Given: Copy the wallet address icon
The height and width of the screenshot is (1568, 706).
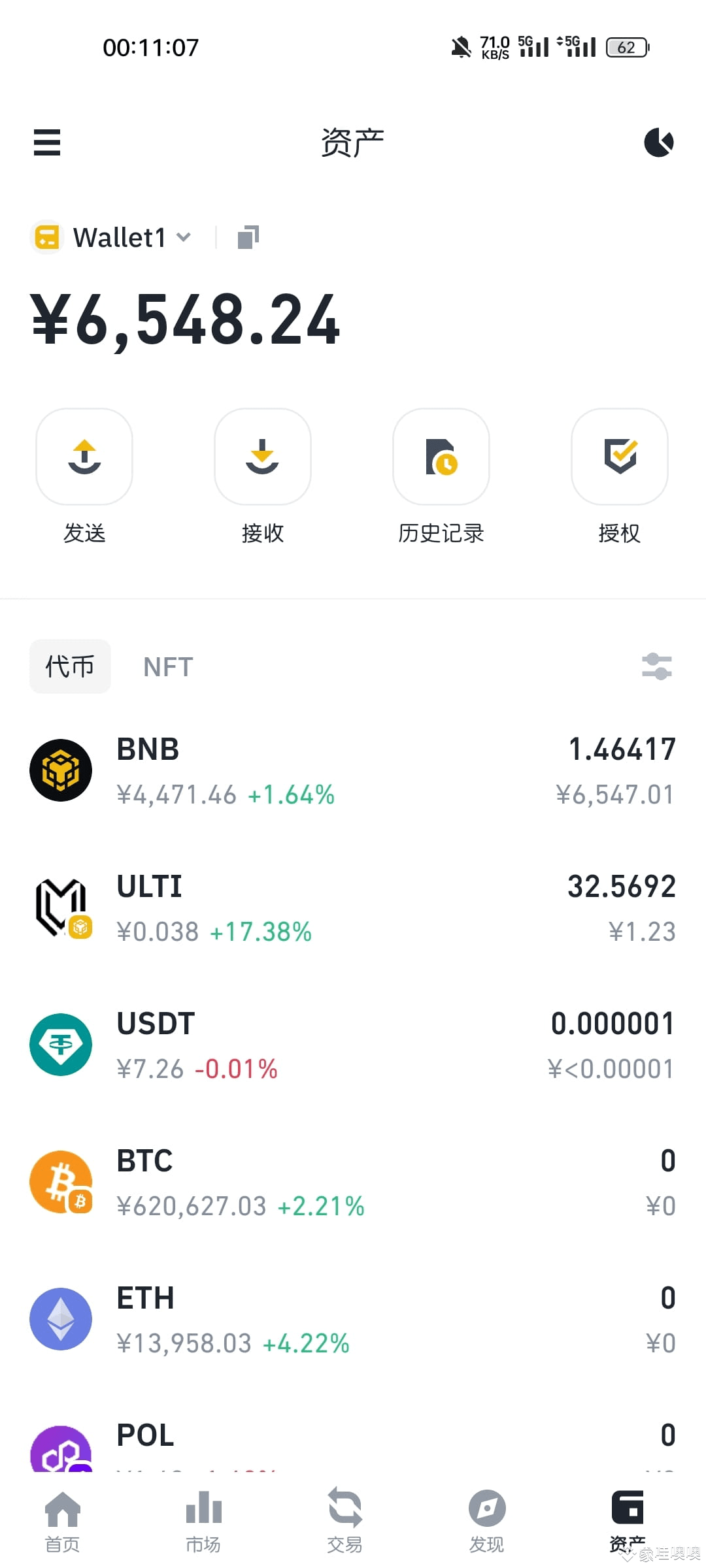Looking at the screenshot, I should (248, 237).
